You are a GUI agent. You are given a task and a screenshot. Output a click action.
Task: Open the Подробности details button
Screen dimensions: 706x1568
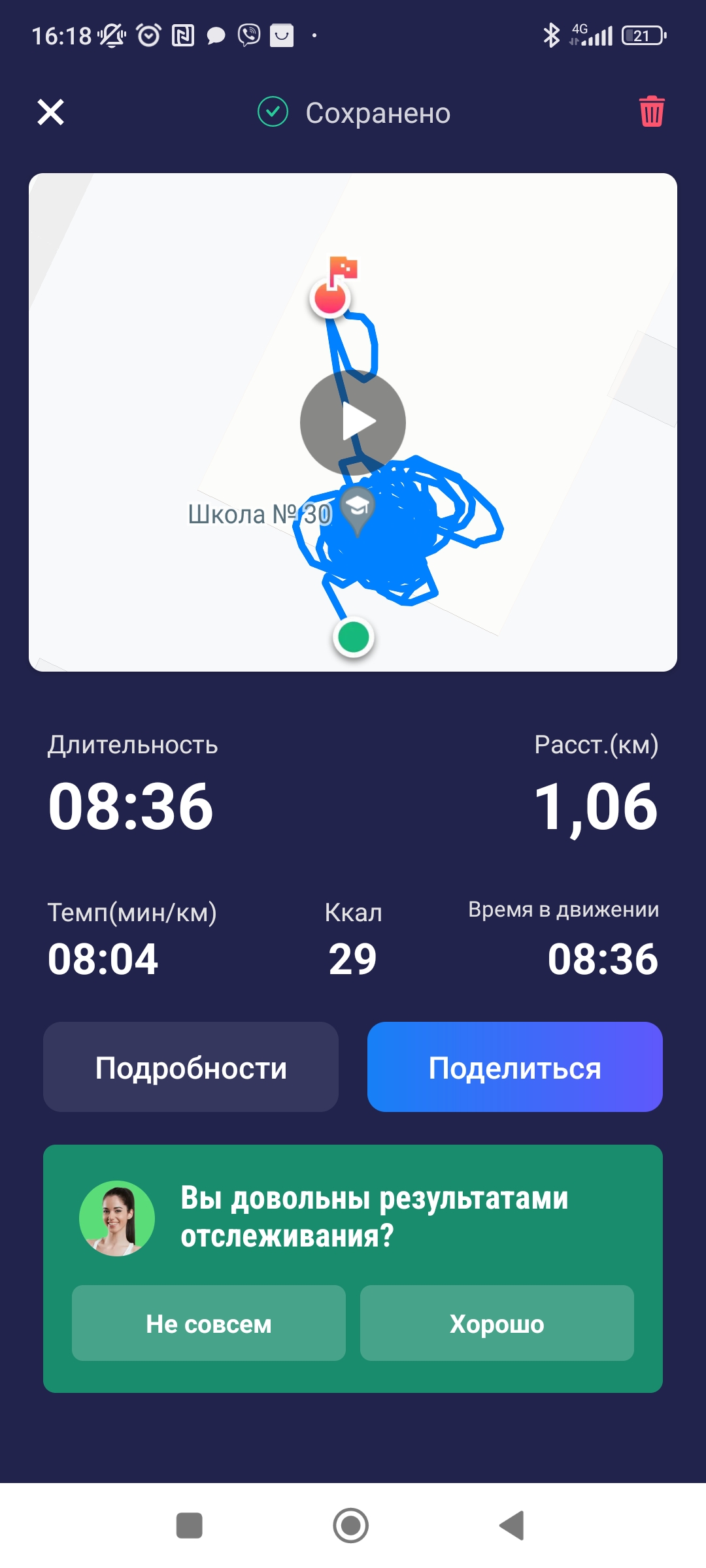191,1068
